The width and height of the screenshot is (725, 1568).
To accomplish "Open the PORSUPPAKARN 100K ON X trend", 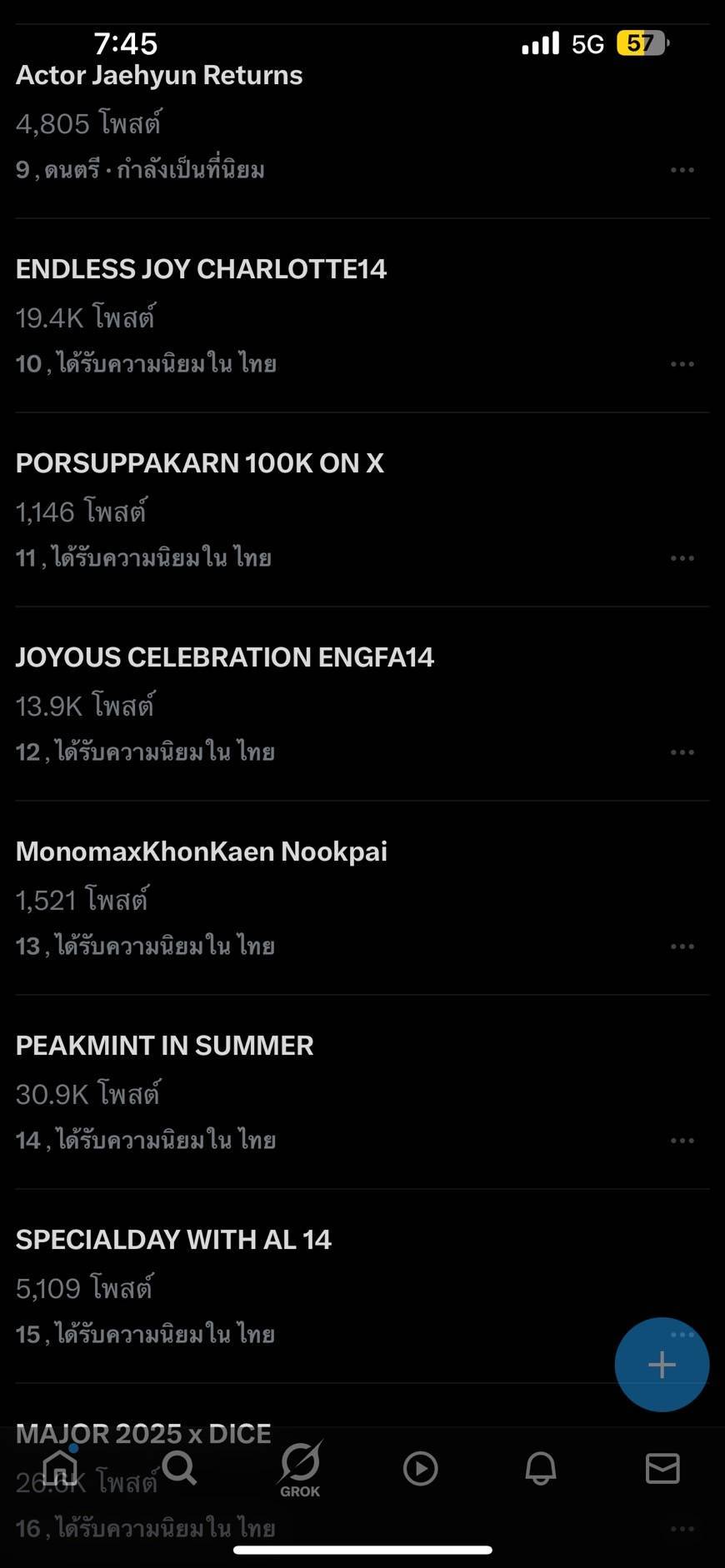I will coord(199,463).
